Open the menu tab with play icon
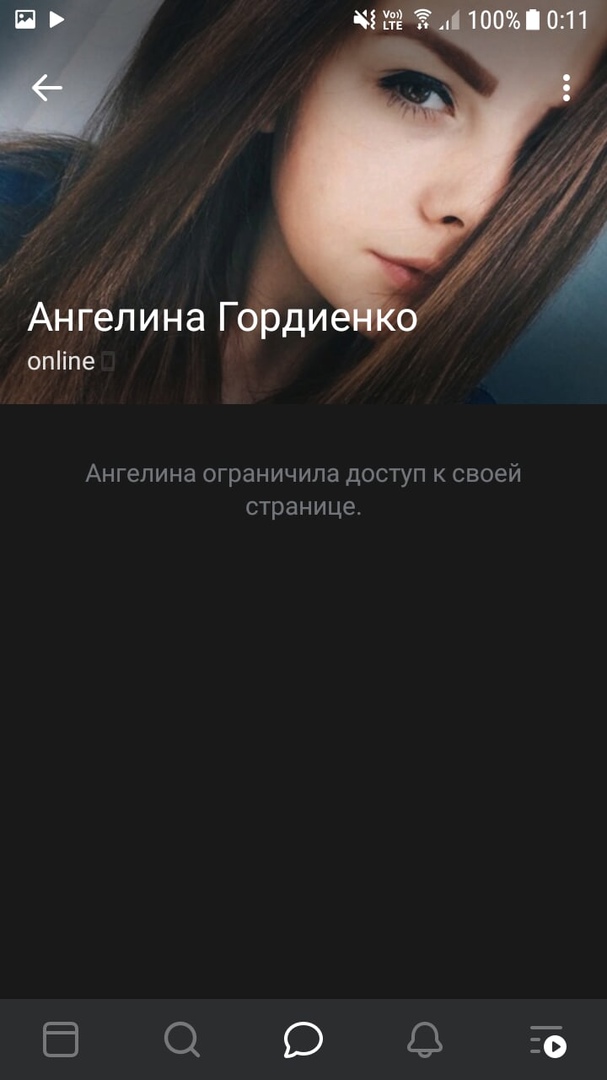 [547, 1040]
